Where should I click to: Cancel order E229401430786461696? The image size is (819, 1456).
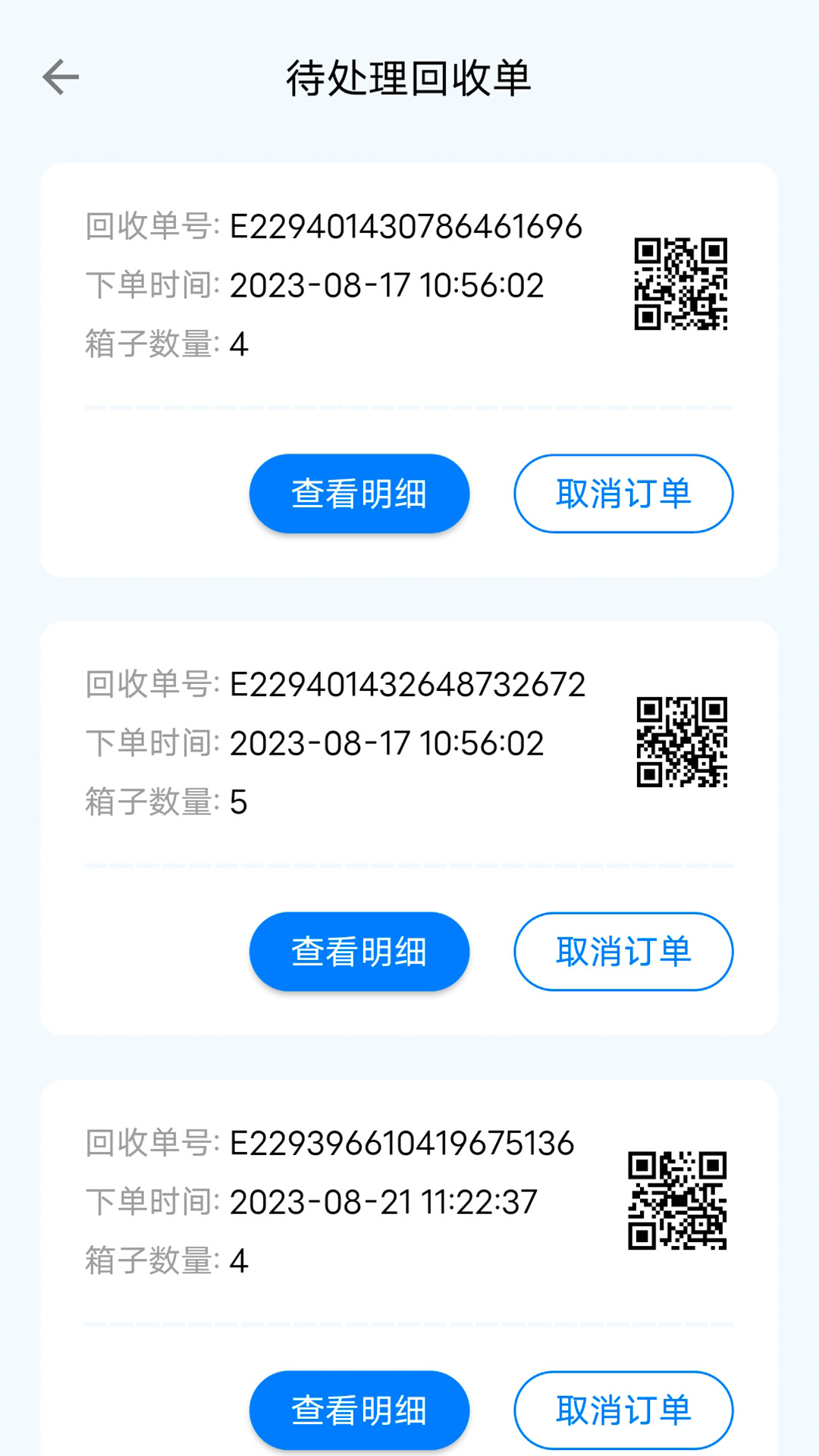(x=623, y=494)
